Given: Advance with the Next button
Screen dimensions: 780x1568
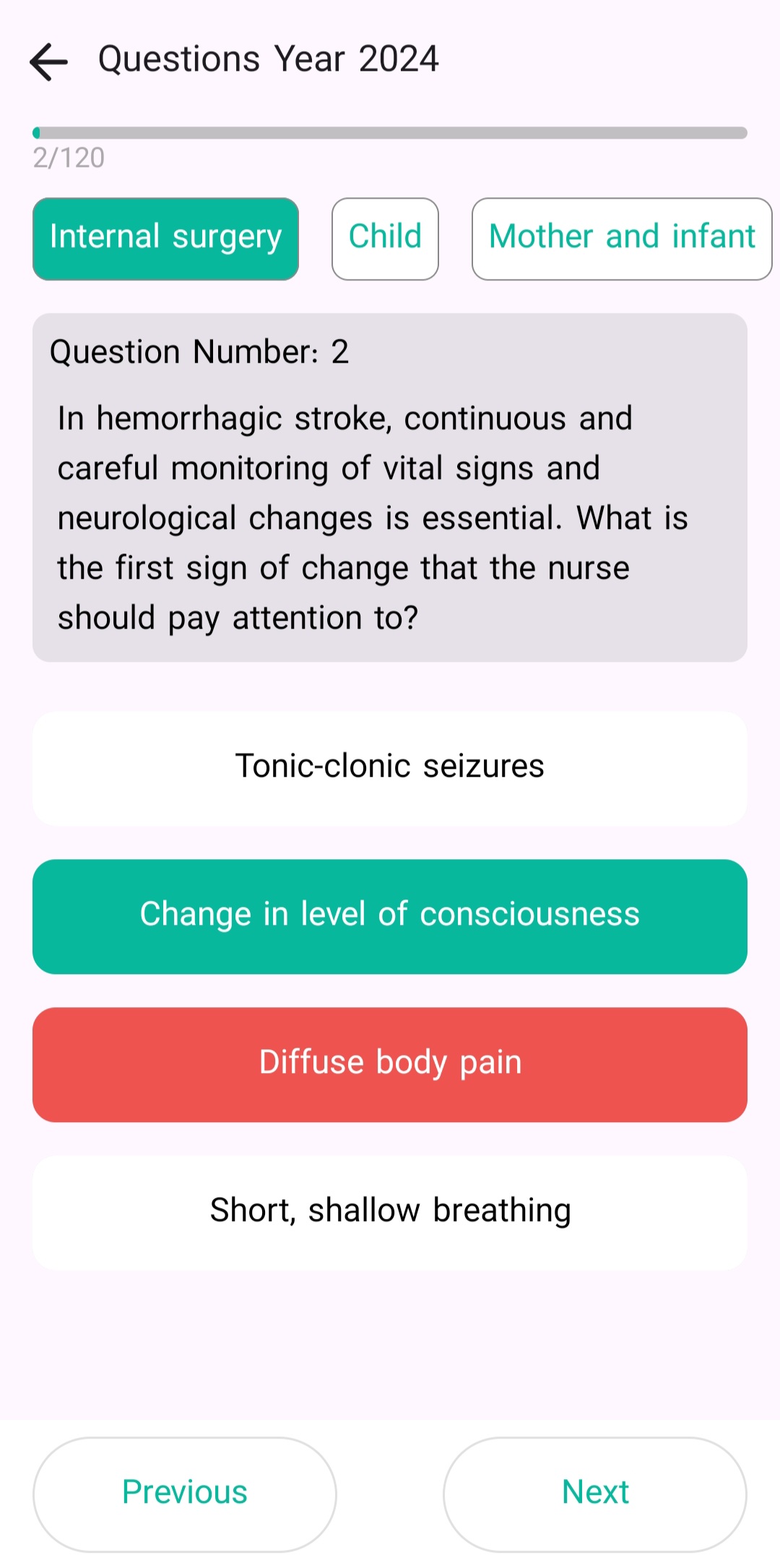Looking at the screenshot, I should tap(595, 1494).
